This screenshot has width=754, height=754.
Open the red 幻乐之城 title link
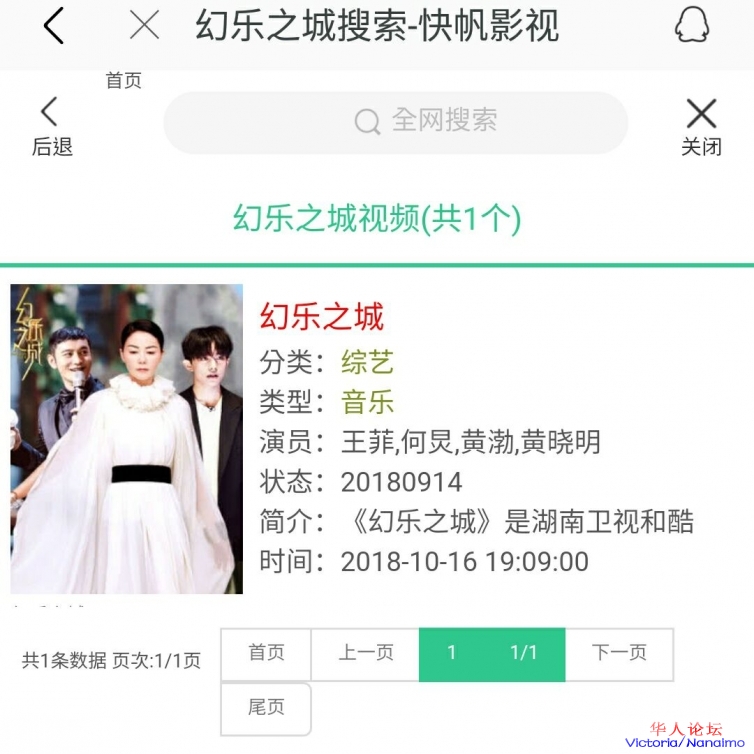[322, 317]
